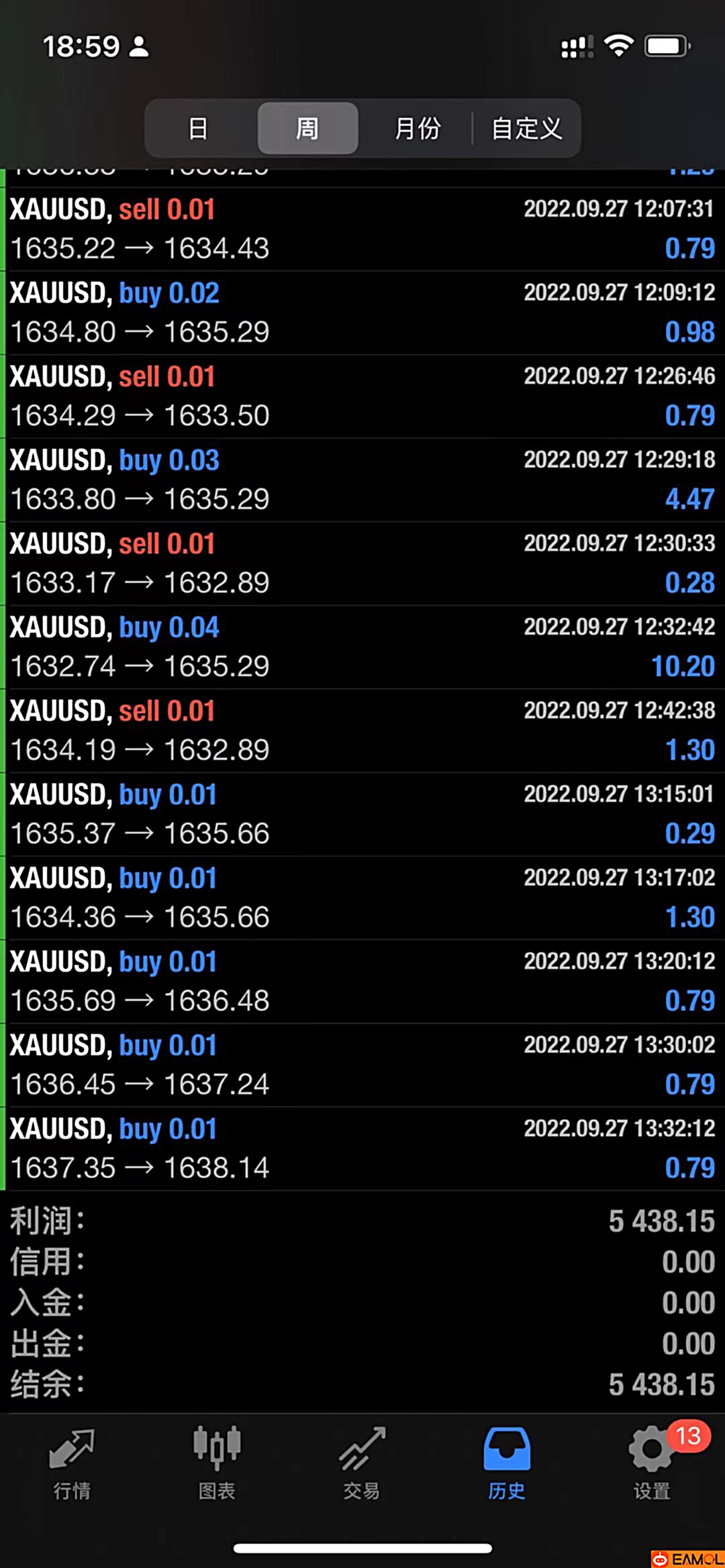
Task: Expand the sell 0.01 trade at 12:30:33
Action: tap(362, 563)
